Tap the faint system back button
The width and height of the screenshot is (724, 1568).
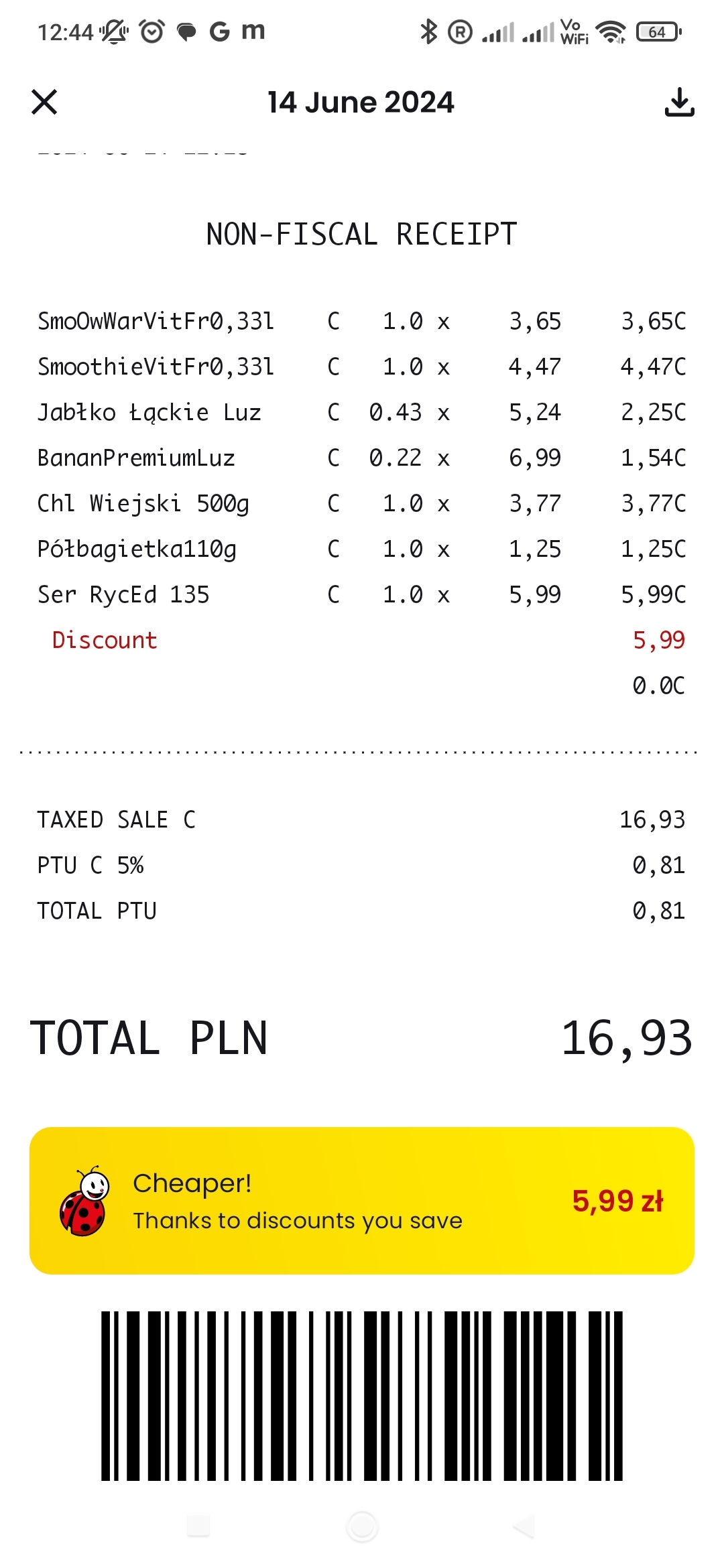524,1526
